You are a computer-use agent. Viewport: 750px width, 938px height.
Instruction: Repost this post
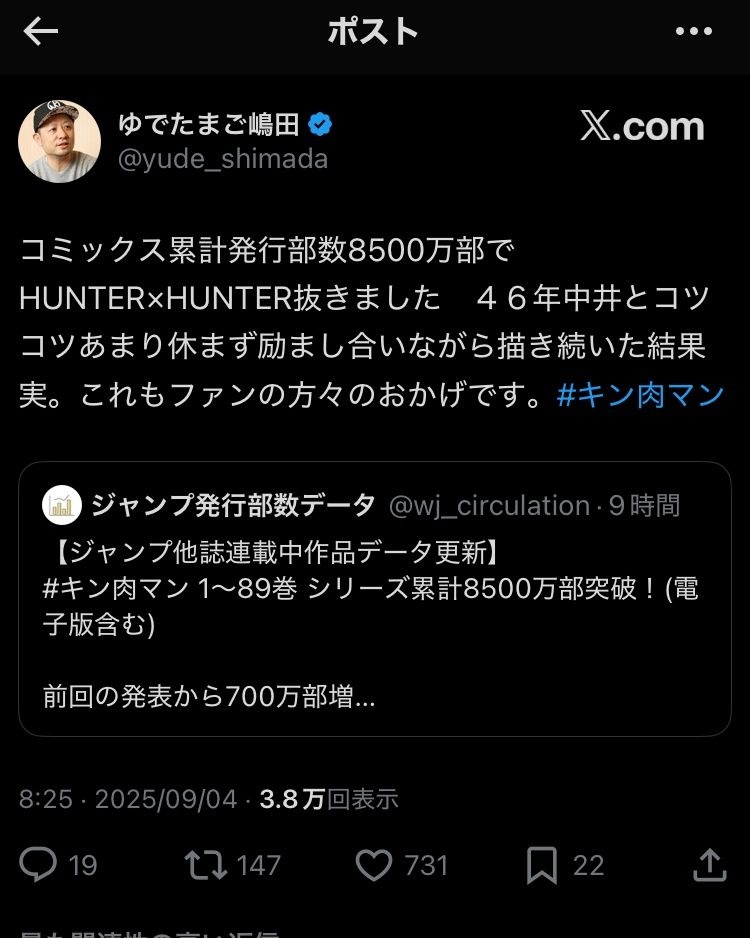[207, 864]
